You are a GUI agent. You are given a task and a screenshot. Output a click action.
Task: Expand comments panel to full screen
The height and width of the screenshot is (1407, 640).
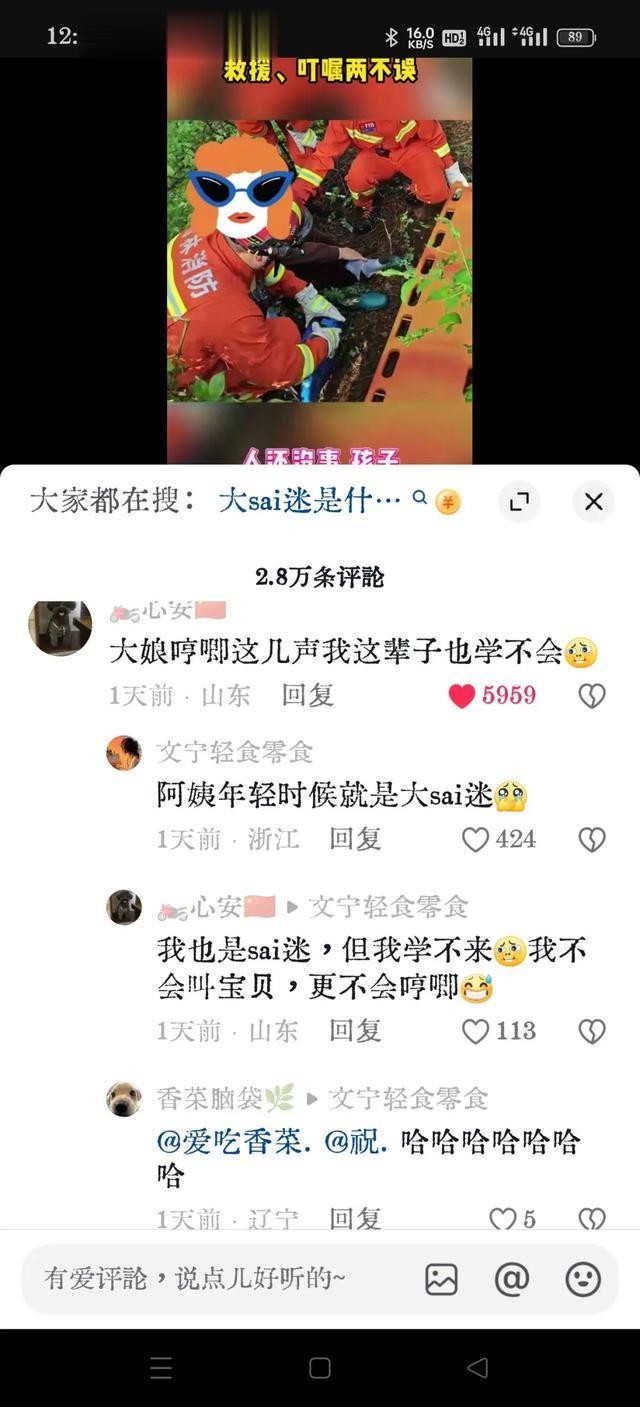pyautogui.click(x=519, y=501)
